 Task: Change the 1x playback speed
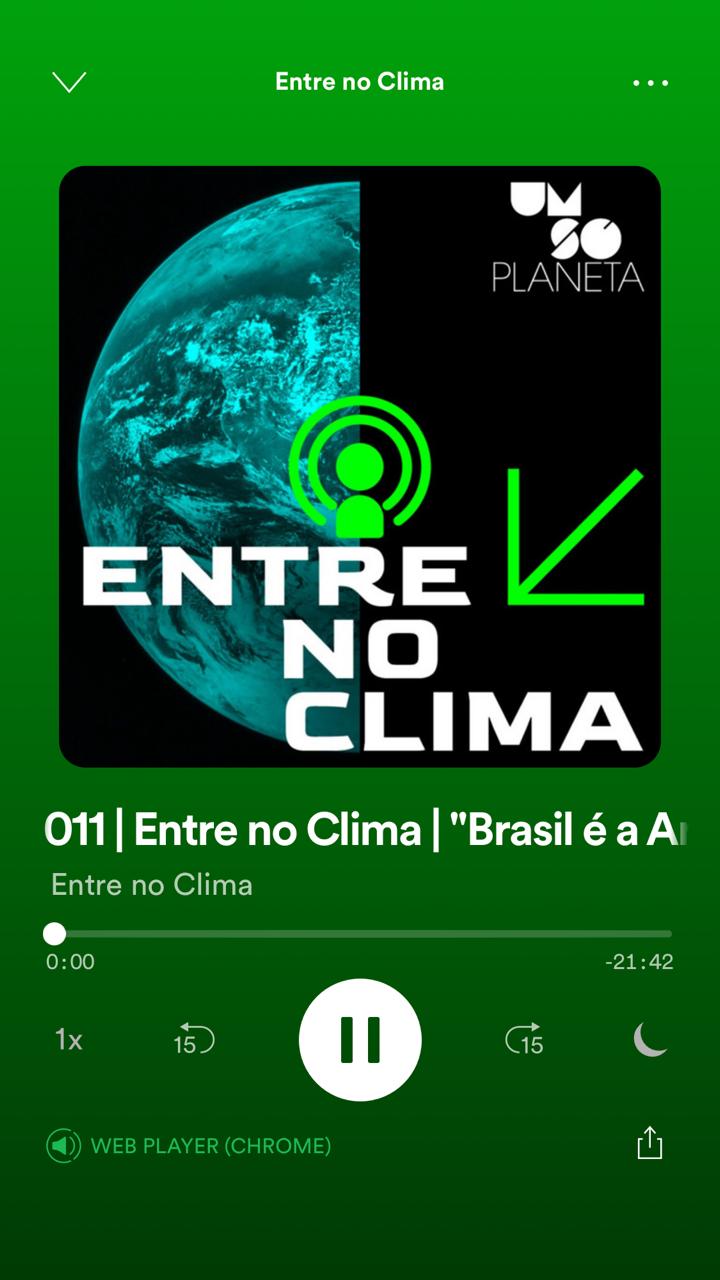pyautogui.click(x=68, y=1040)
